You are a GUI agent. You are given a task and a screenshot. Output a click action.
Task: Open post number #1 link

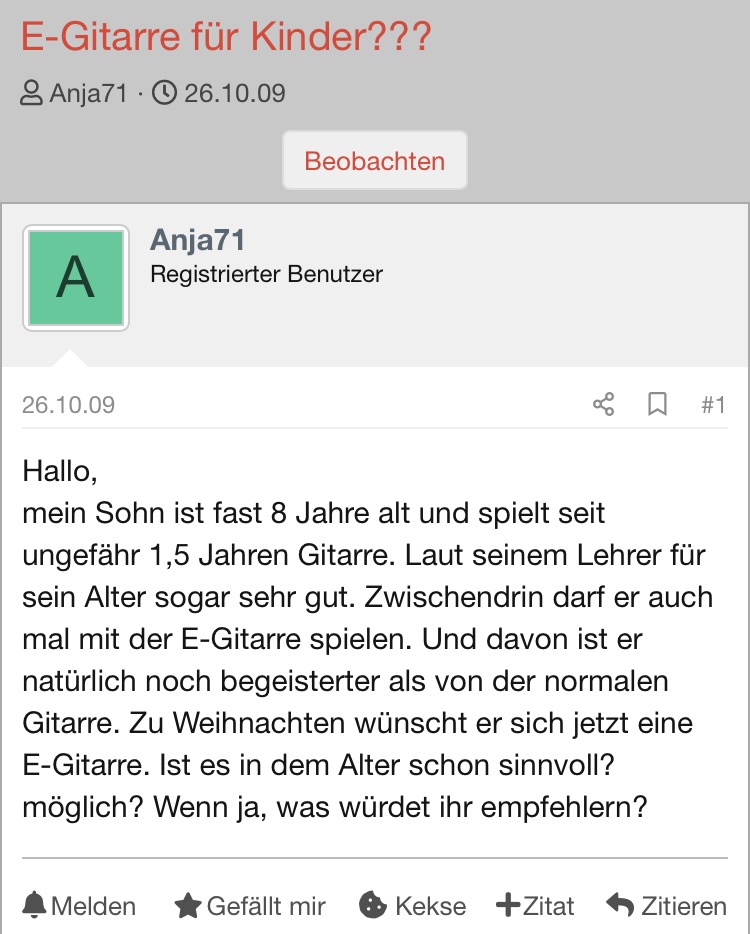pos(712,405)
